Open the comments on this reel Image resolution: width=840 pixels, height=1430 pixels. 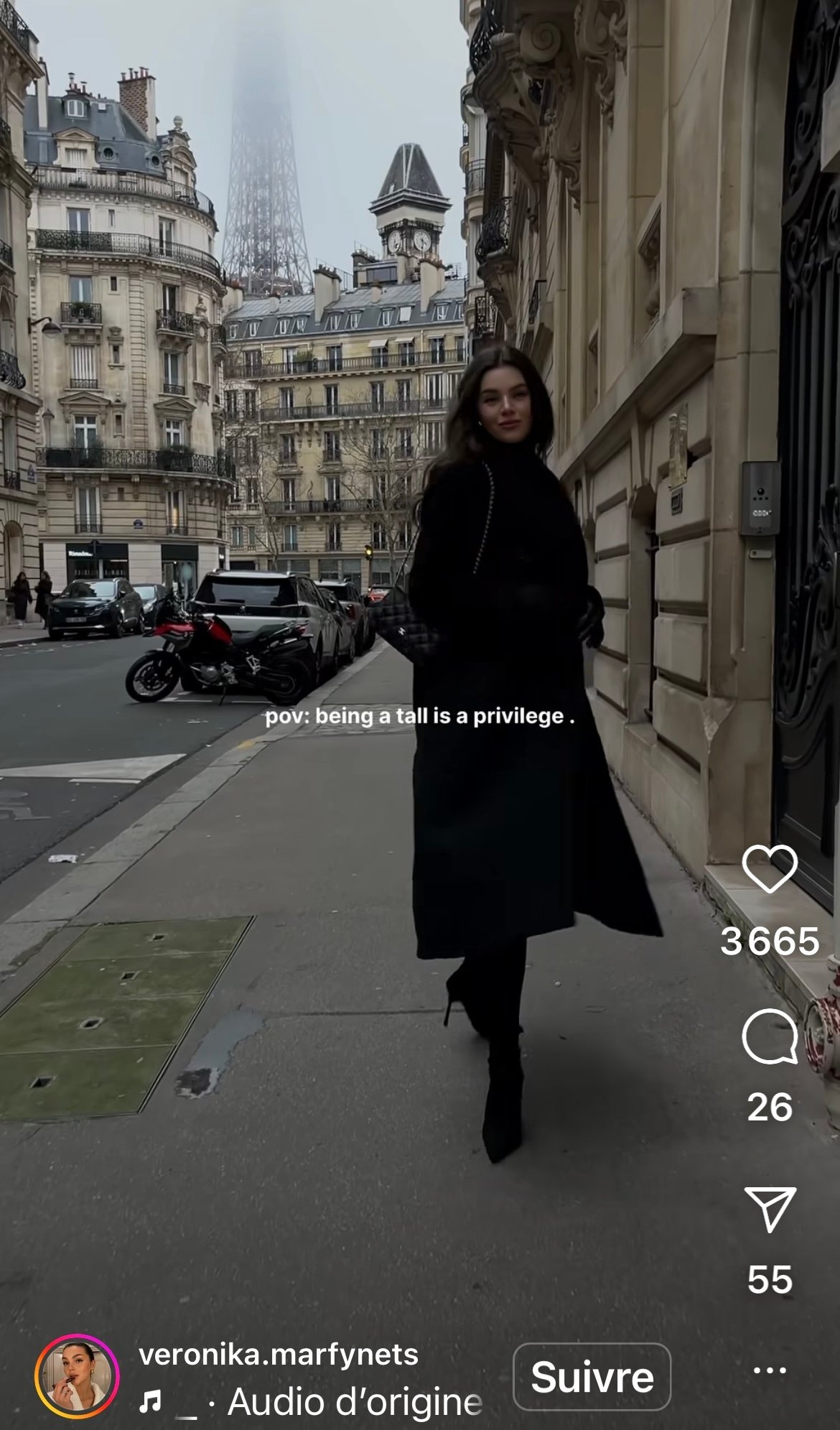[x=769, y=1036]
